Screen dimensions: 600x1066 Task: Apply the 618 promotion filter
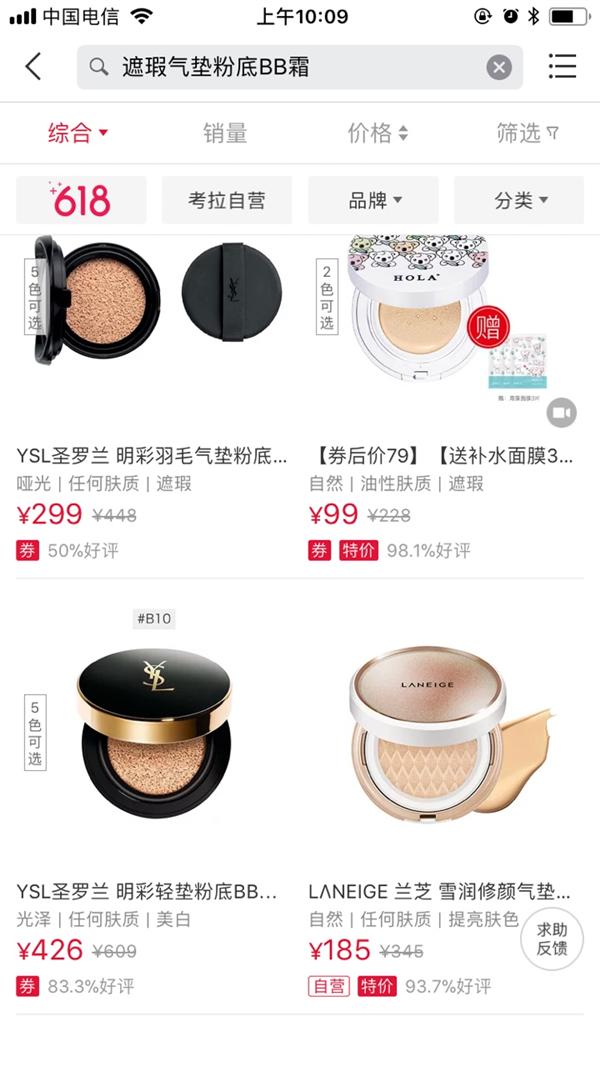click(x=81, y=200)
